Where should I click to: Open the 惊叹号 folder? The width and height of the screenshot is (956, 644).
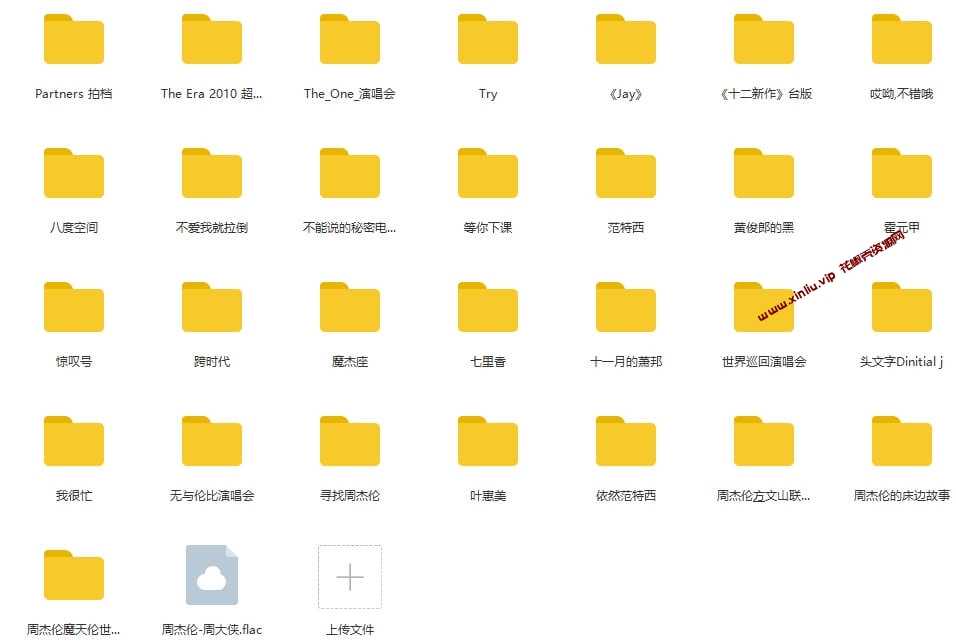[74, 309]
